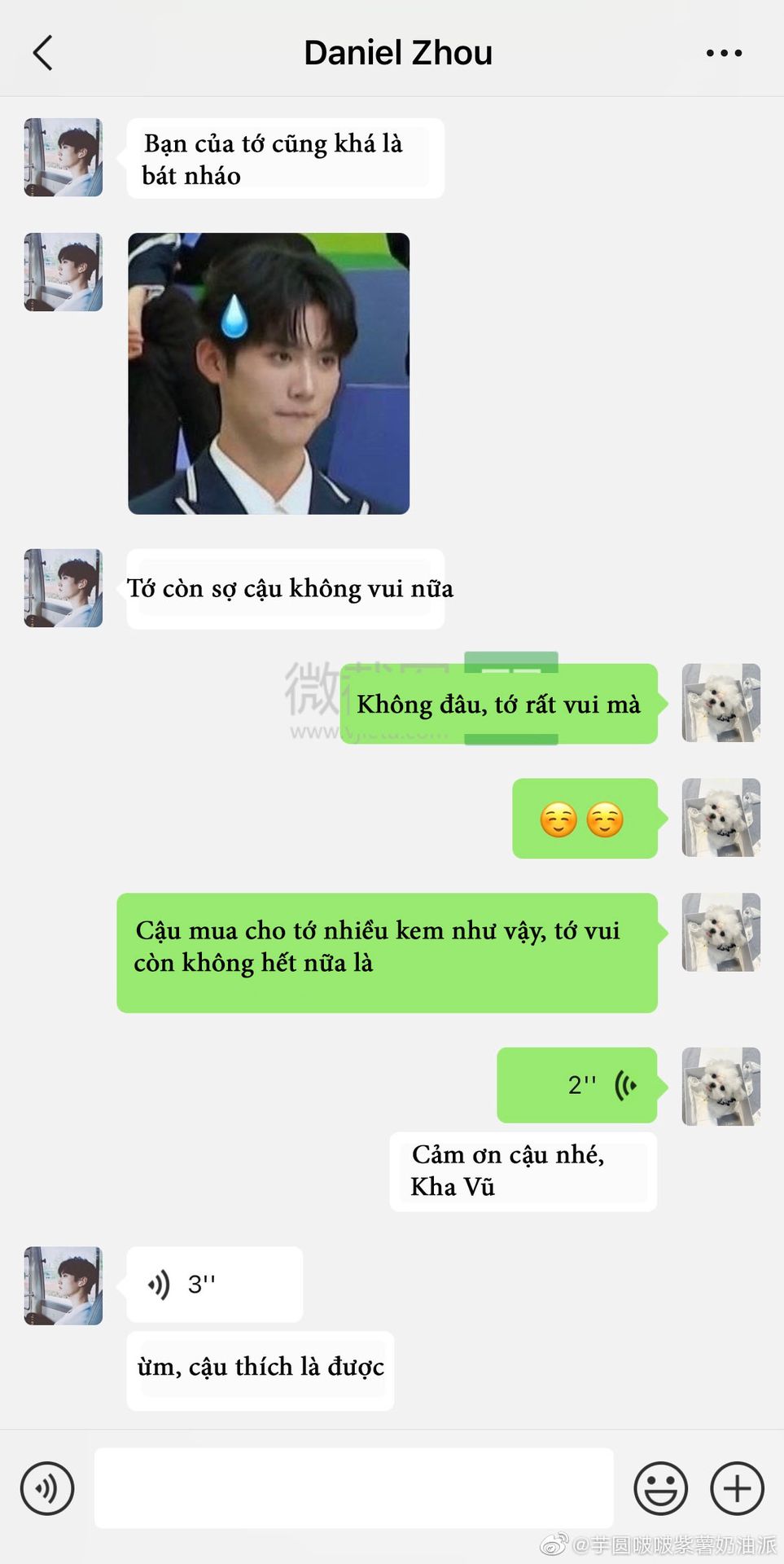Open the three-dot chat options menu
The height and width of the screenshot is (1564, 784).
[724, 53]
